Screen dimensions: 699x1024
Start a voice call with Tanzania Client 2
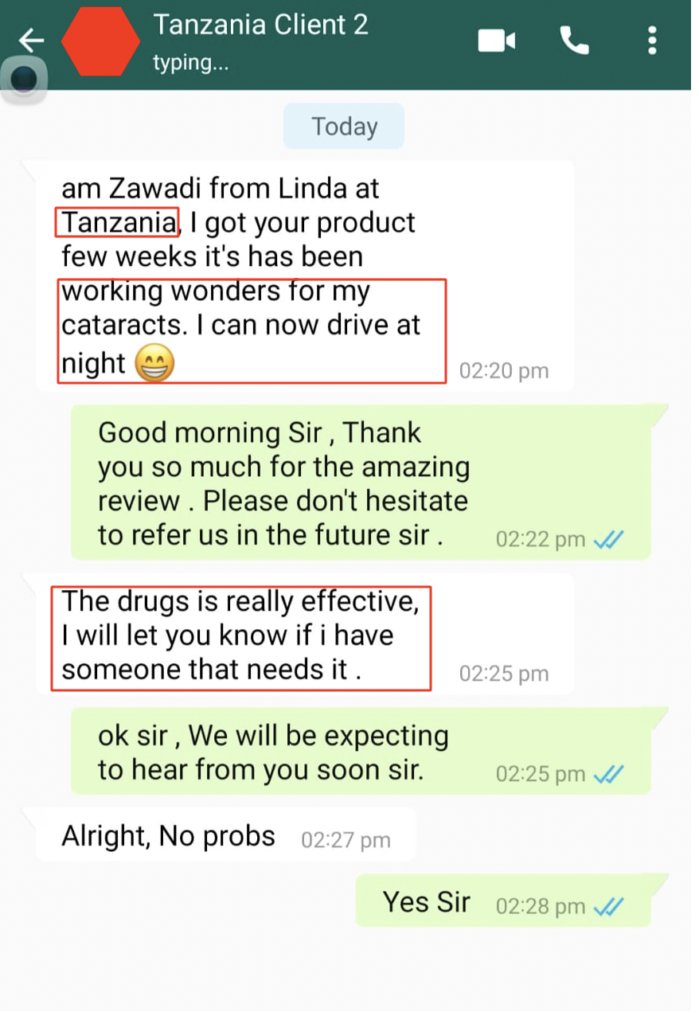[574, 40]
